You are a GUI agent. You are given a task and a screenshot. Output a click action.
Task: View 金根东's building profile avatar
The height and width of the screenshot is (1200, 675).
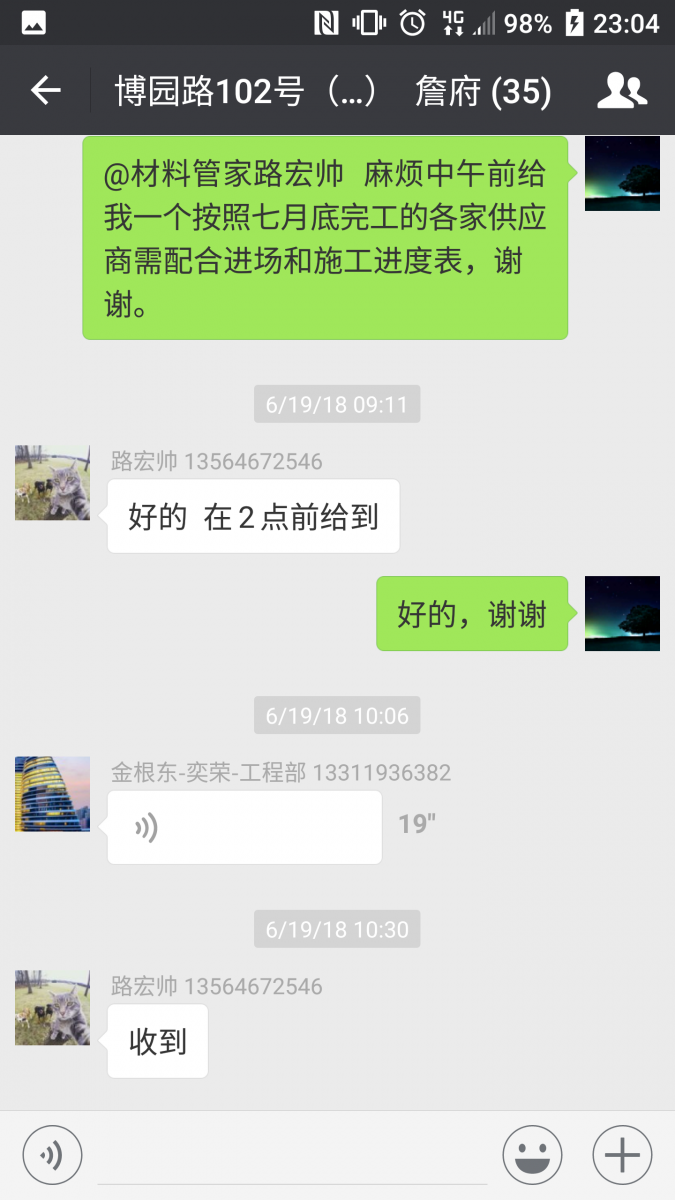[x=52, y=794]
